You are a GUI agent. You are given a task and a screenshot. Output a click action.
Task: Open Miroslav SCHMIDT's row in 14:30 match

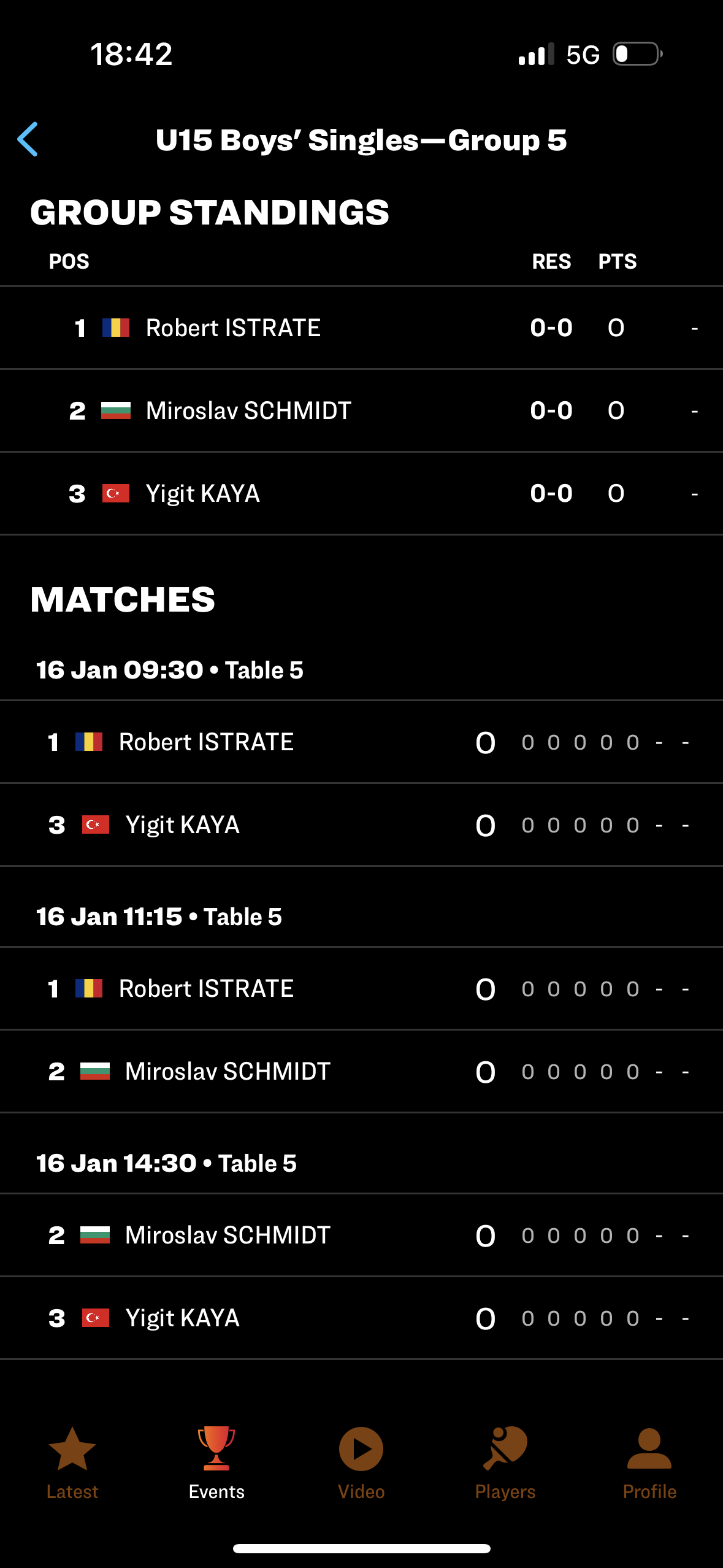(x=361, y=1235)
